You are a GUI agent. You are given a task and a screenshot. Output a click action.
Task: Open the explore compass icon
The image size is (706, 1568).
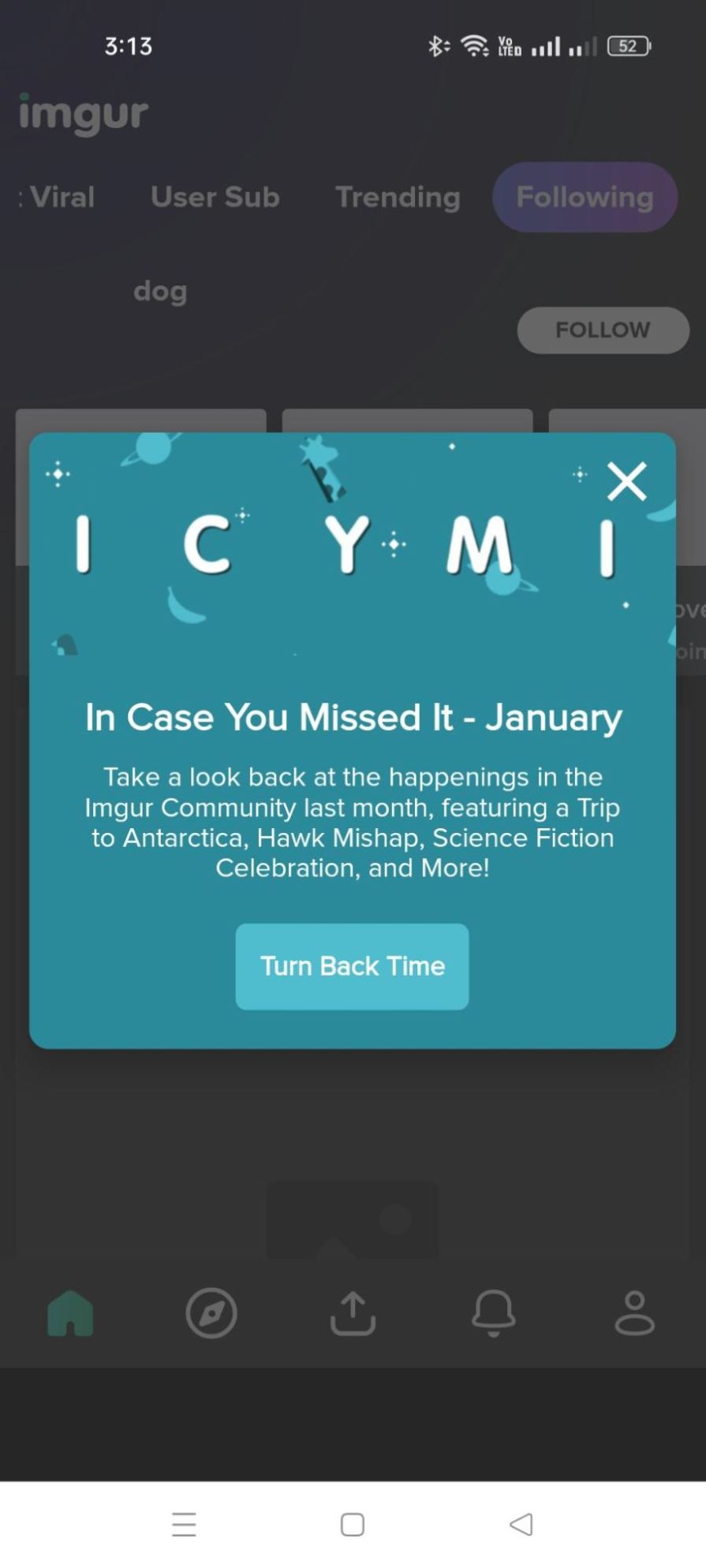tap(211, 1313)
